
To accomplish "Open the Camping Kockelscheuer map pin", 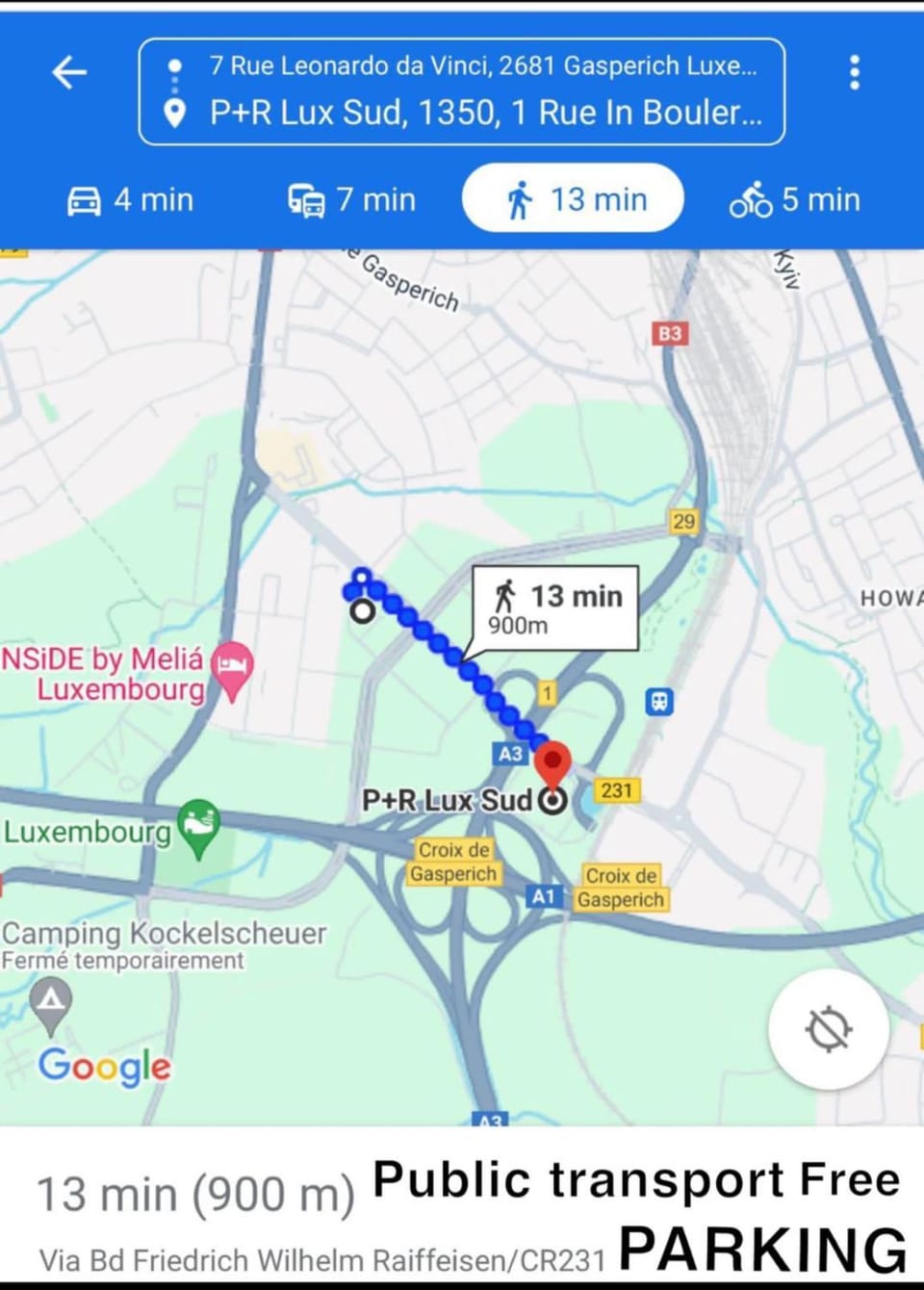I will pos(50,1001).
